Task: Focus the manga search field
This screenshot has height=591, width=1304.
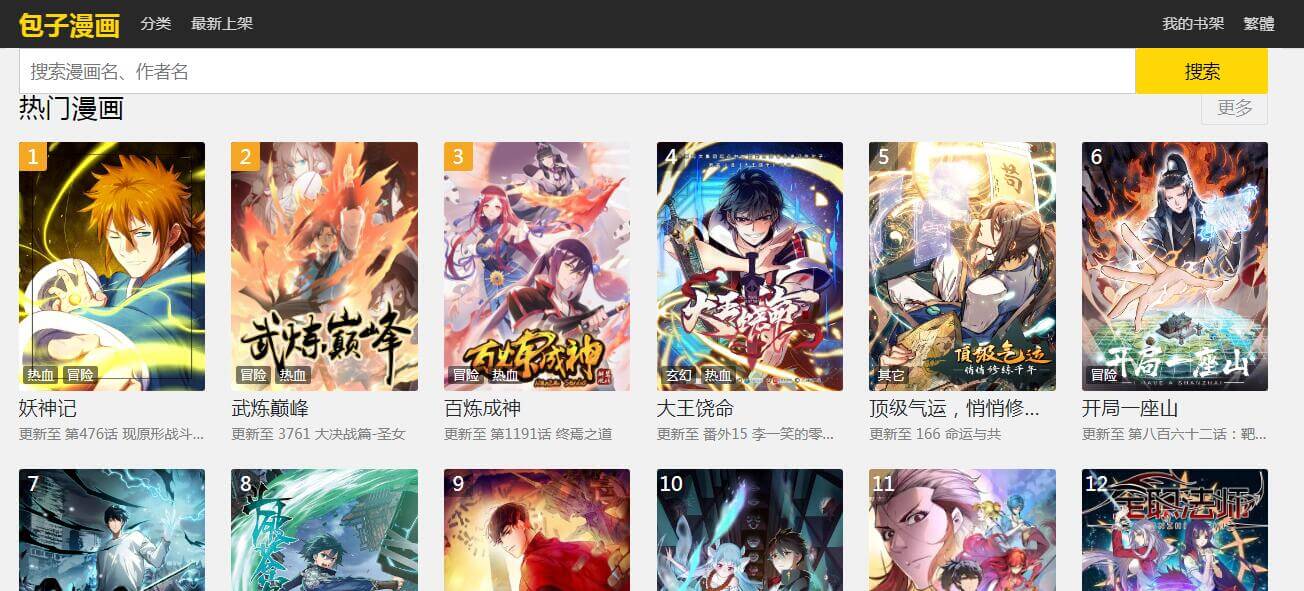Action: tap(576, 71)
